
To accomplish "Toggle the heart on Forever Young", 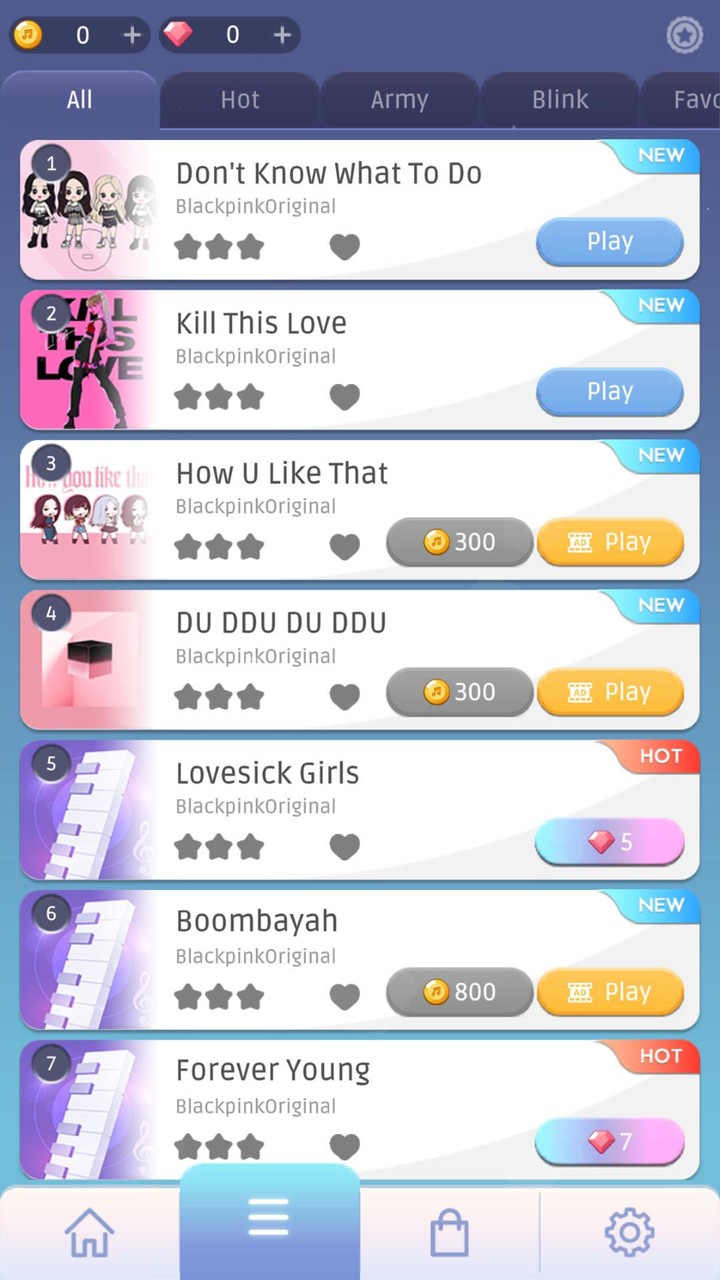I will (x=344, y=1146).
